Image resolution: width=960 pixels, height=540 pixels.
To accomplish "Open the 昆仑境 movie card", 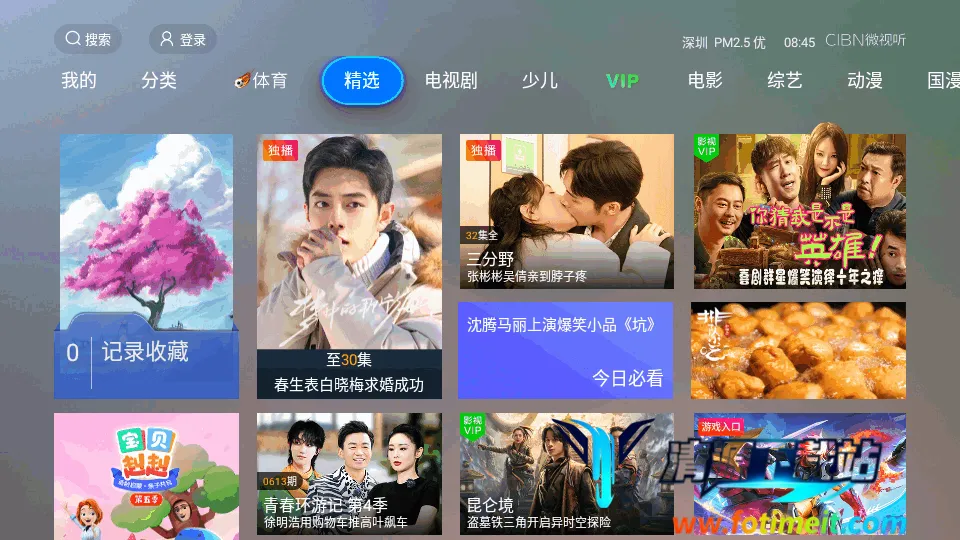I will (x=566, y=474).
